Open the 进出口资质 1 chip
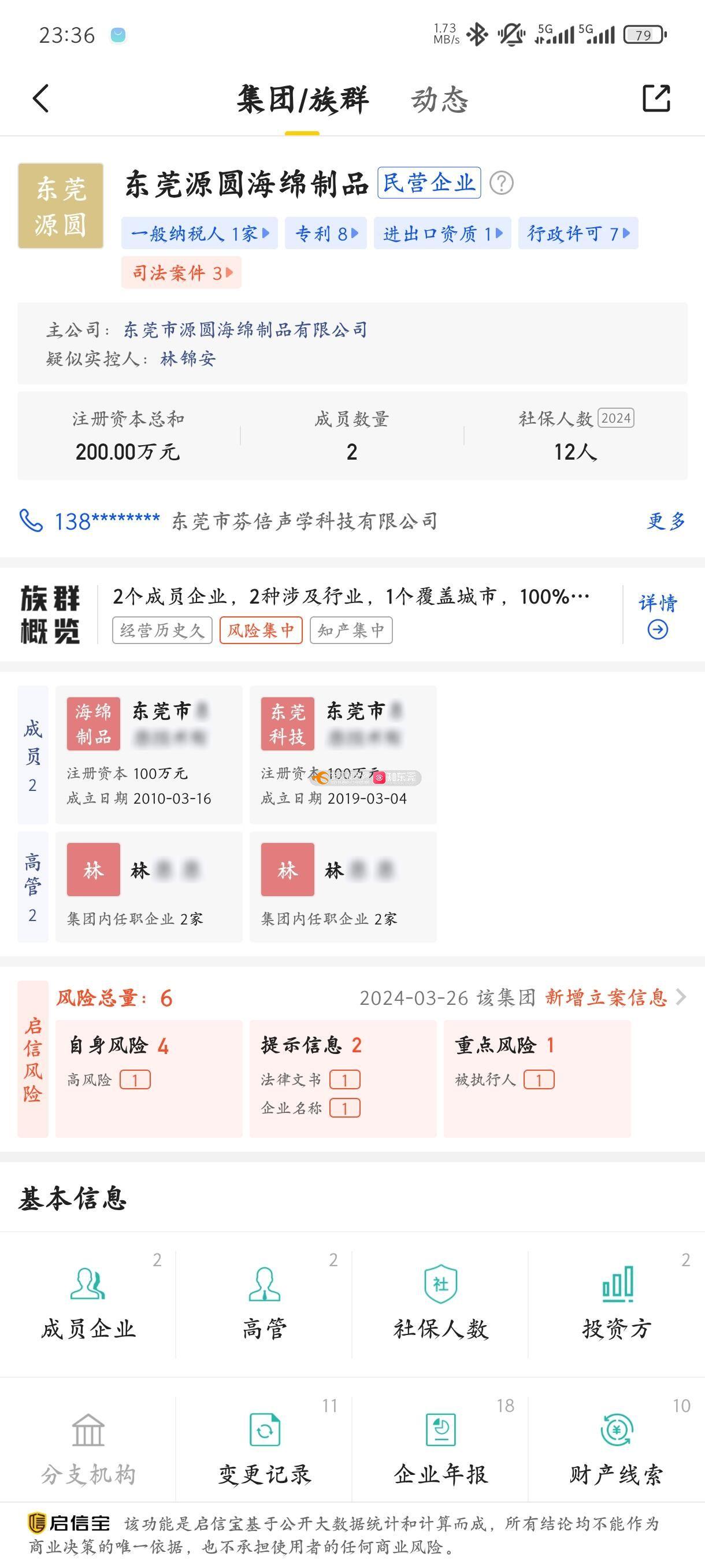Viewport: 705px width, 1568px height. tap(442, 234)
